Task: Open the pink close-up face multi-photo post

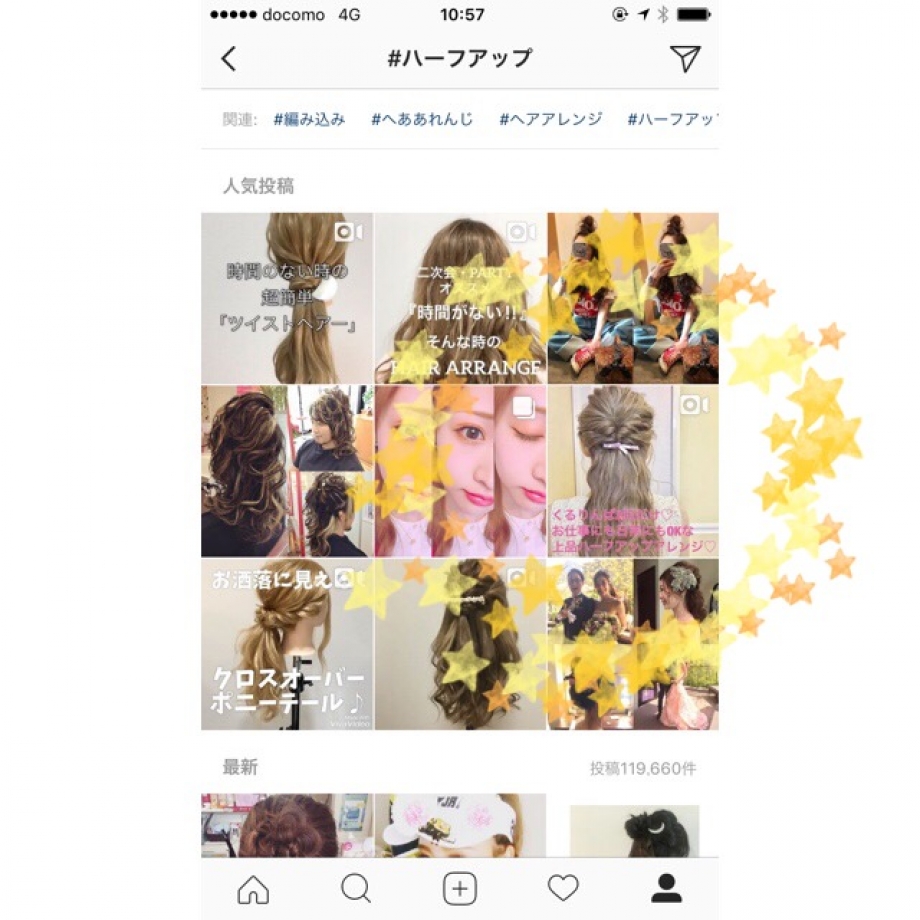Action: coord(460,471)
